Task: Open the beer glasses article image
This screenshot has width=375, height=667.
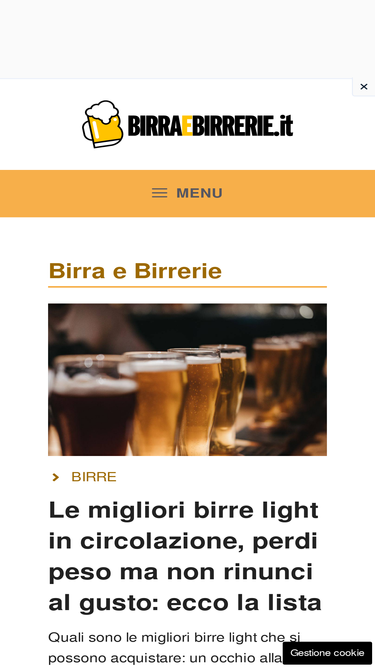Action: click(188, 379)
